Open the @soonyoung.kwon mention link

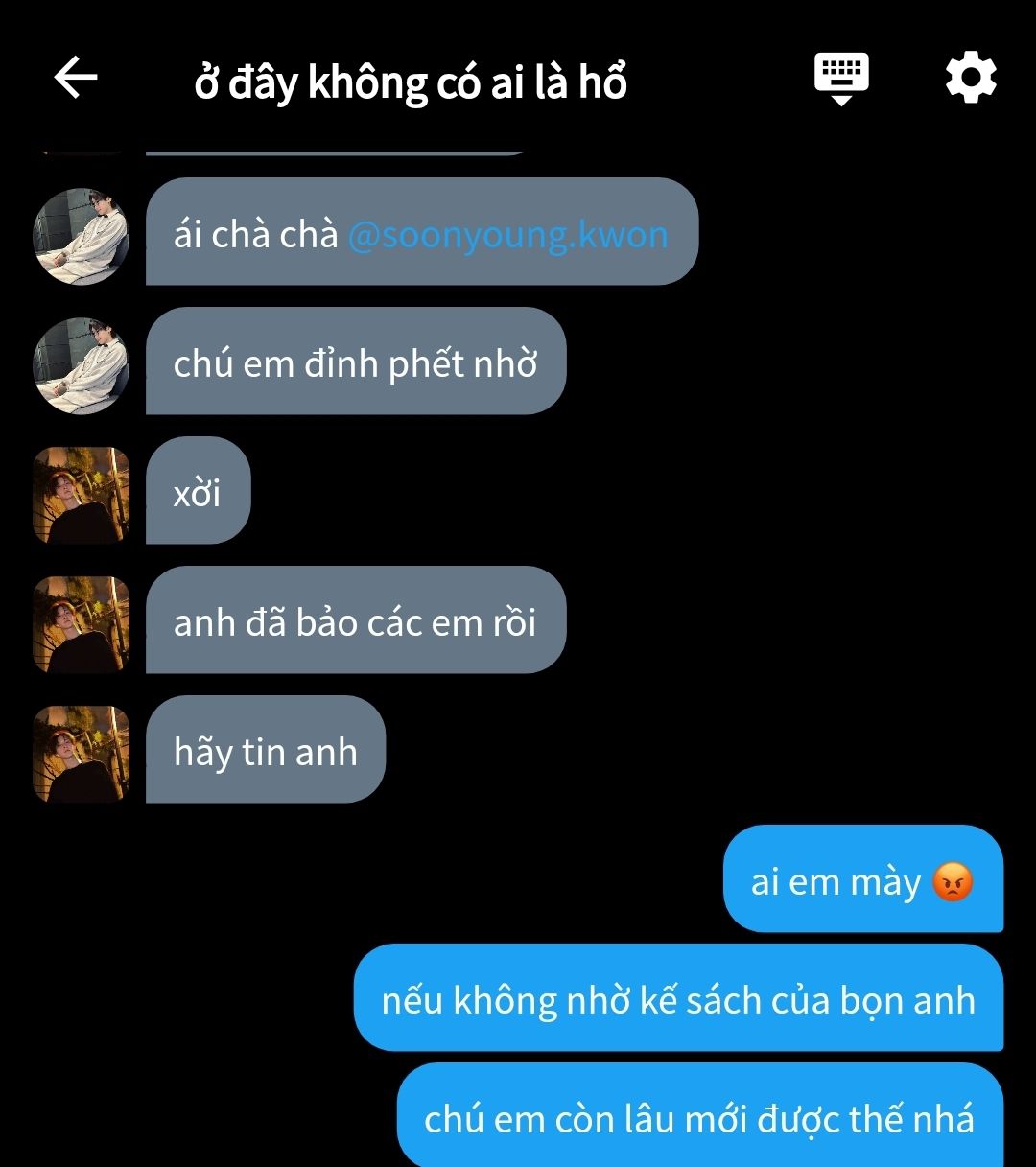[x=507, y=235]
